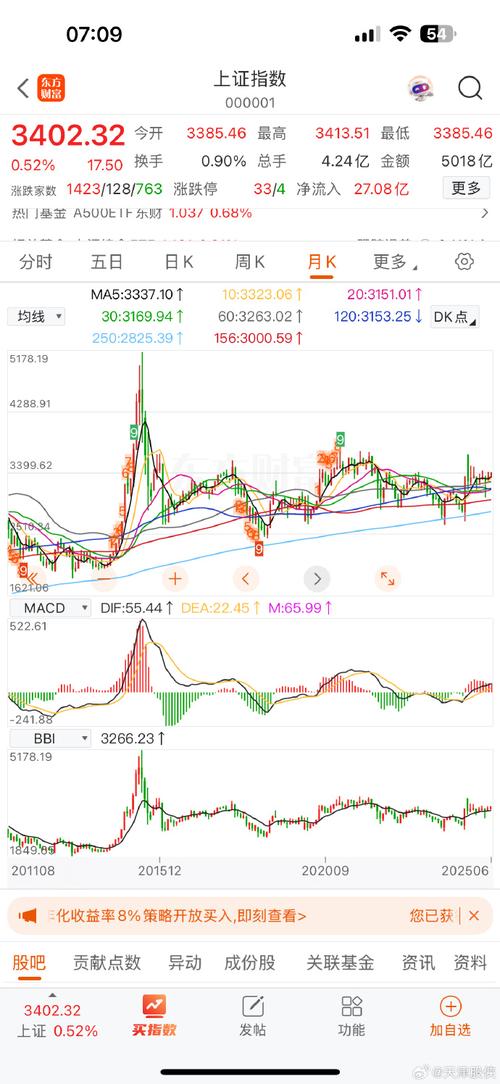Expand the 更多 chart period dropdown

point(394,261)
